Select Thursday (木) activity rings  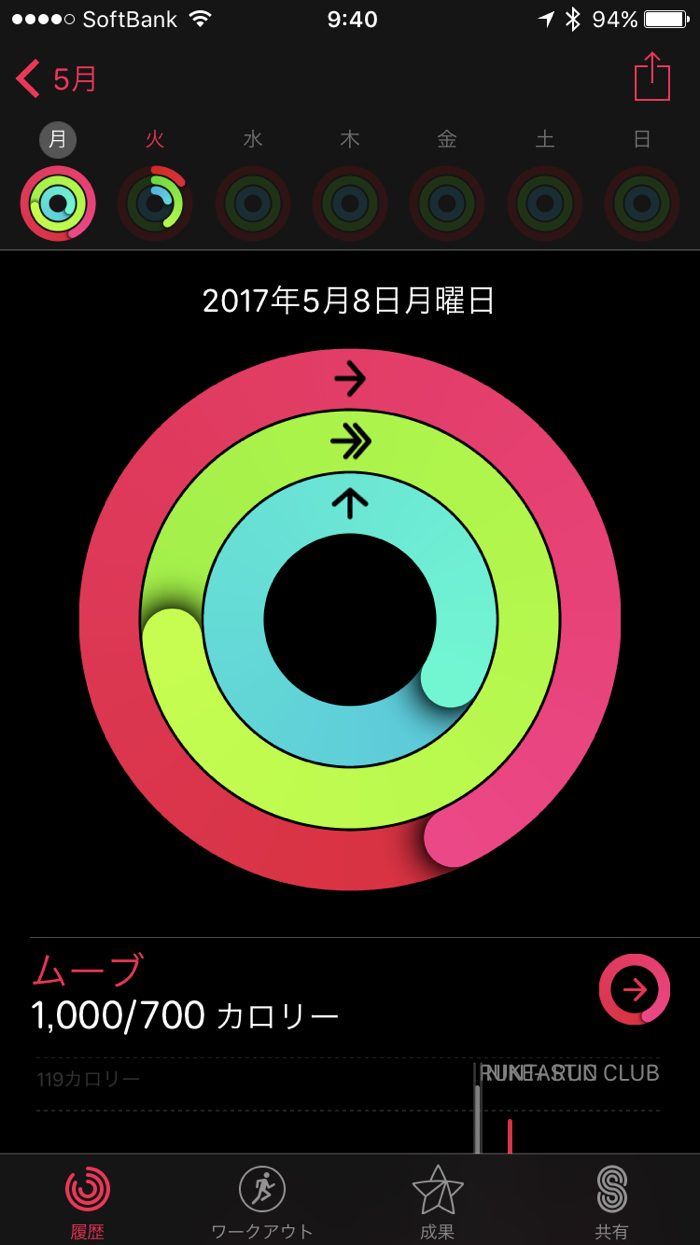point(349,203)
